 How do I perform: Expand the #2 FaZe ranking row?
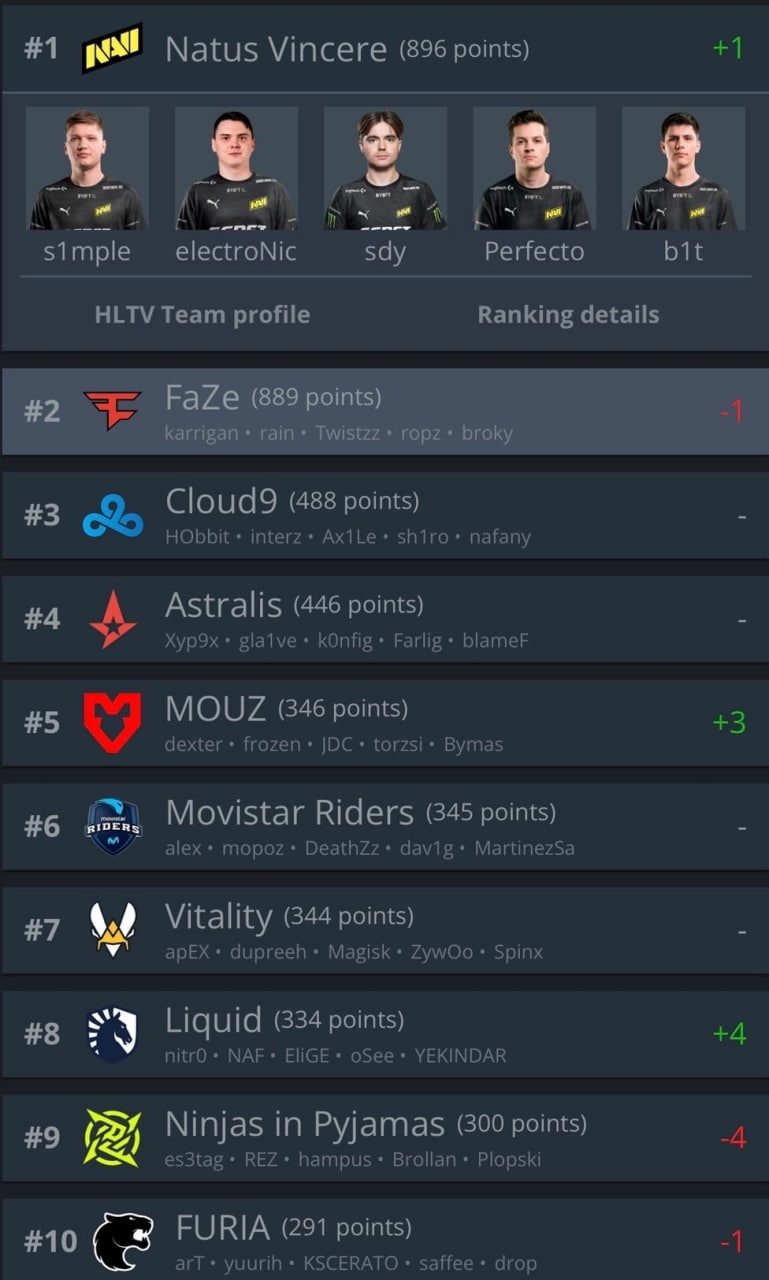point(385,411)
